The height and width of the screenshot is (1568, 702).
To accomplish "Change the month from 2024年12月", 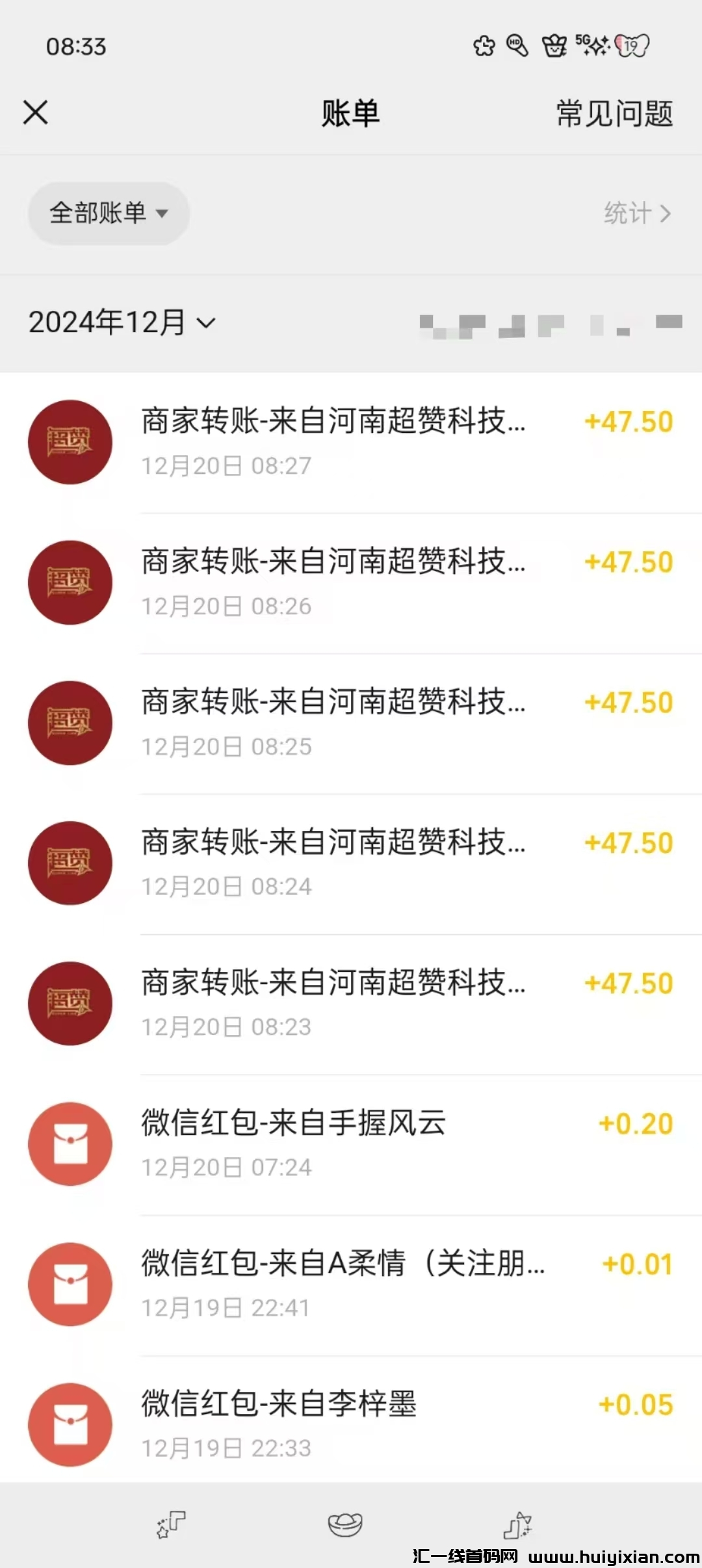I will click(x=122, y=322).
